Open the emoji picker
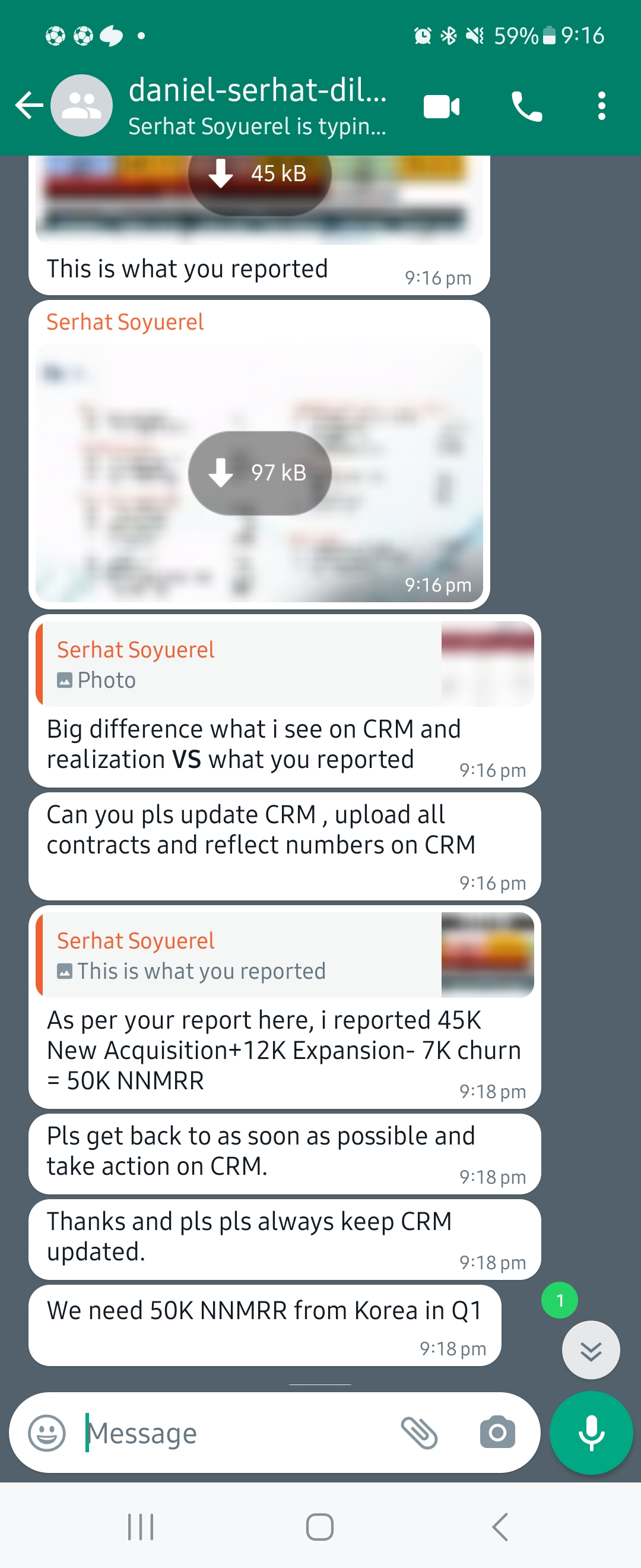 47,1433
